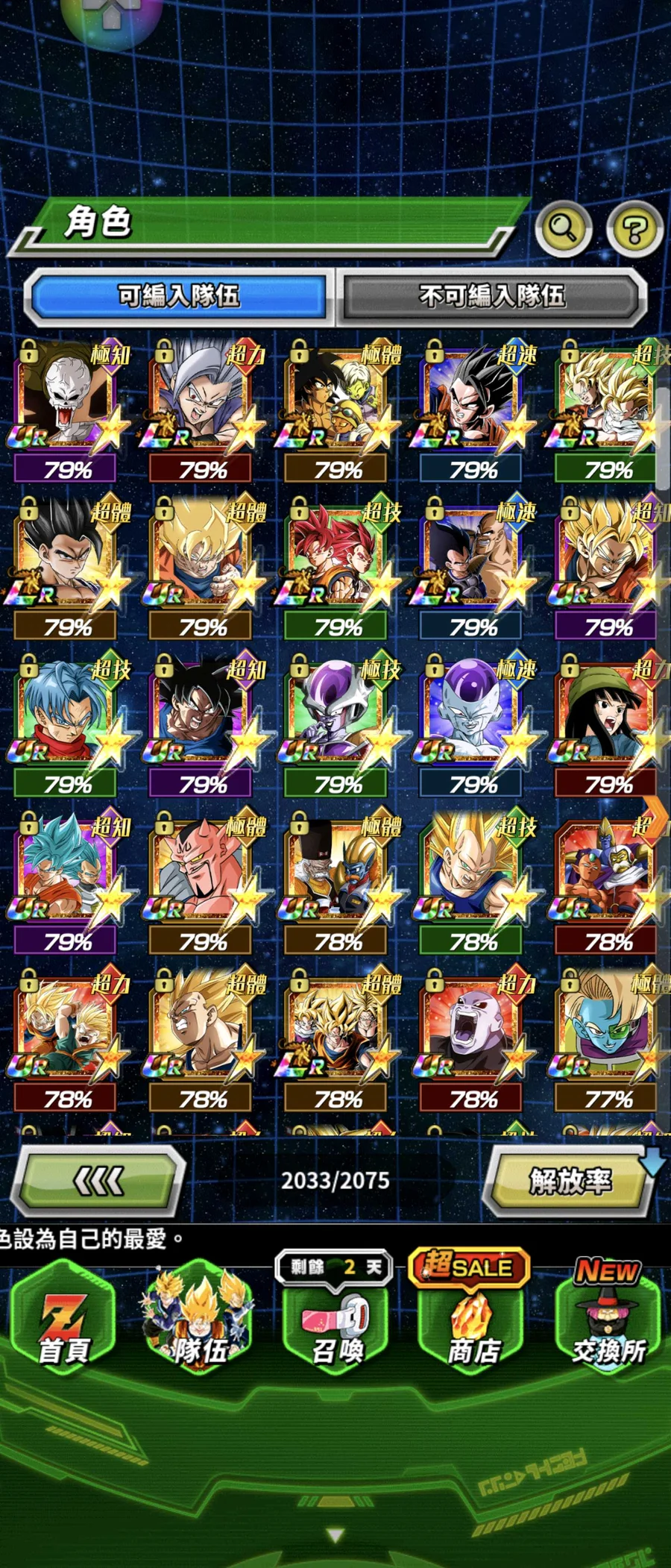Open the pink Buu 極體 character card
This screenshot has height=1568, width=671.
point(203,871)
